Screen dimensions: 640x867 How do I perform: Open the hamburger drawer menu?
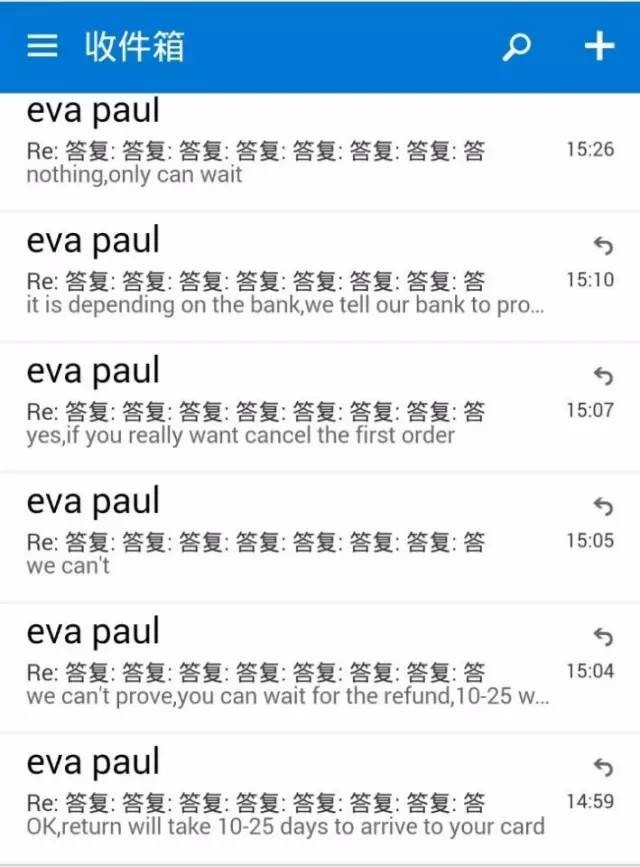tap(42, 47)
